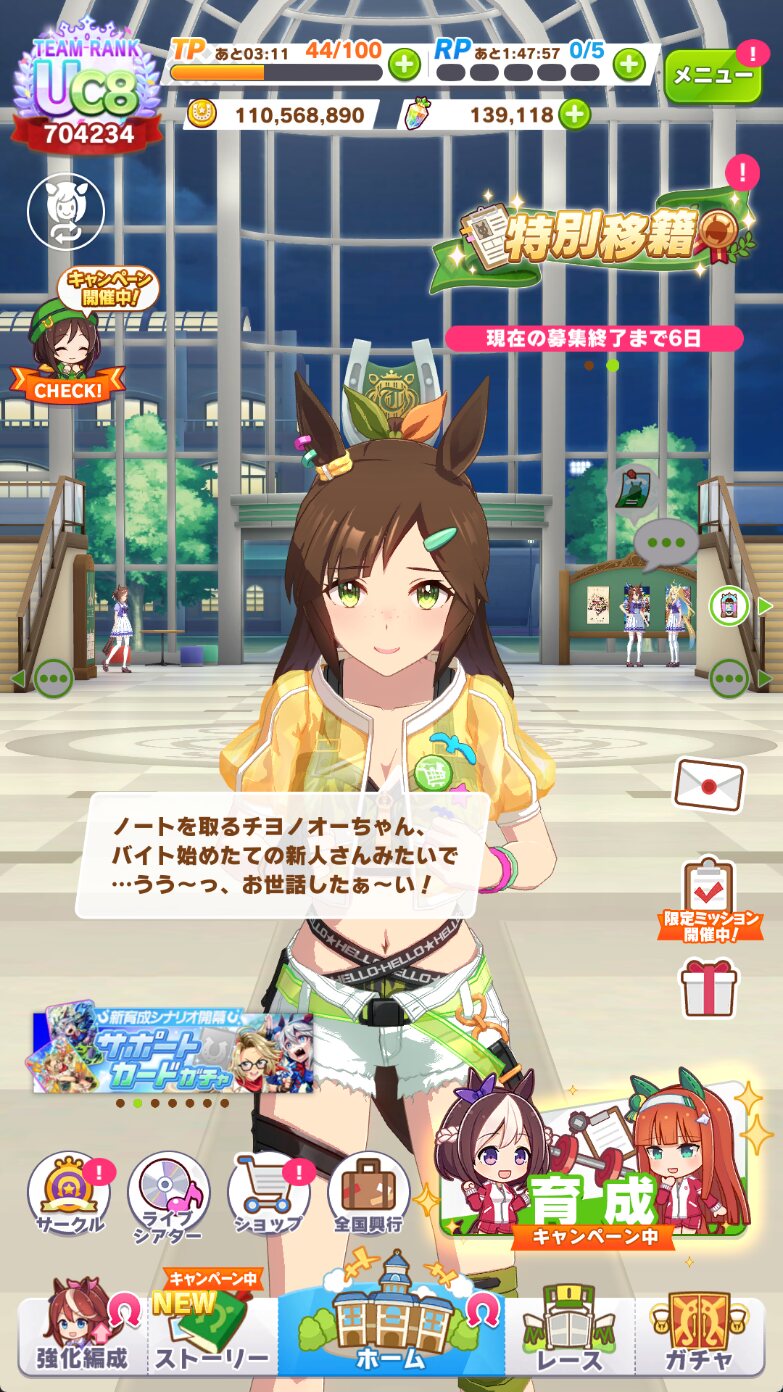Tap the plus button to restore TP

point(404,65)
